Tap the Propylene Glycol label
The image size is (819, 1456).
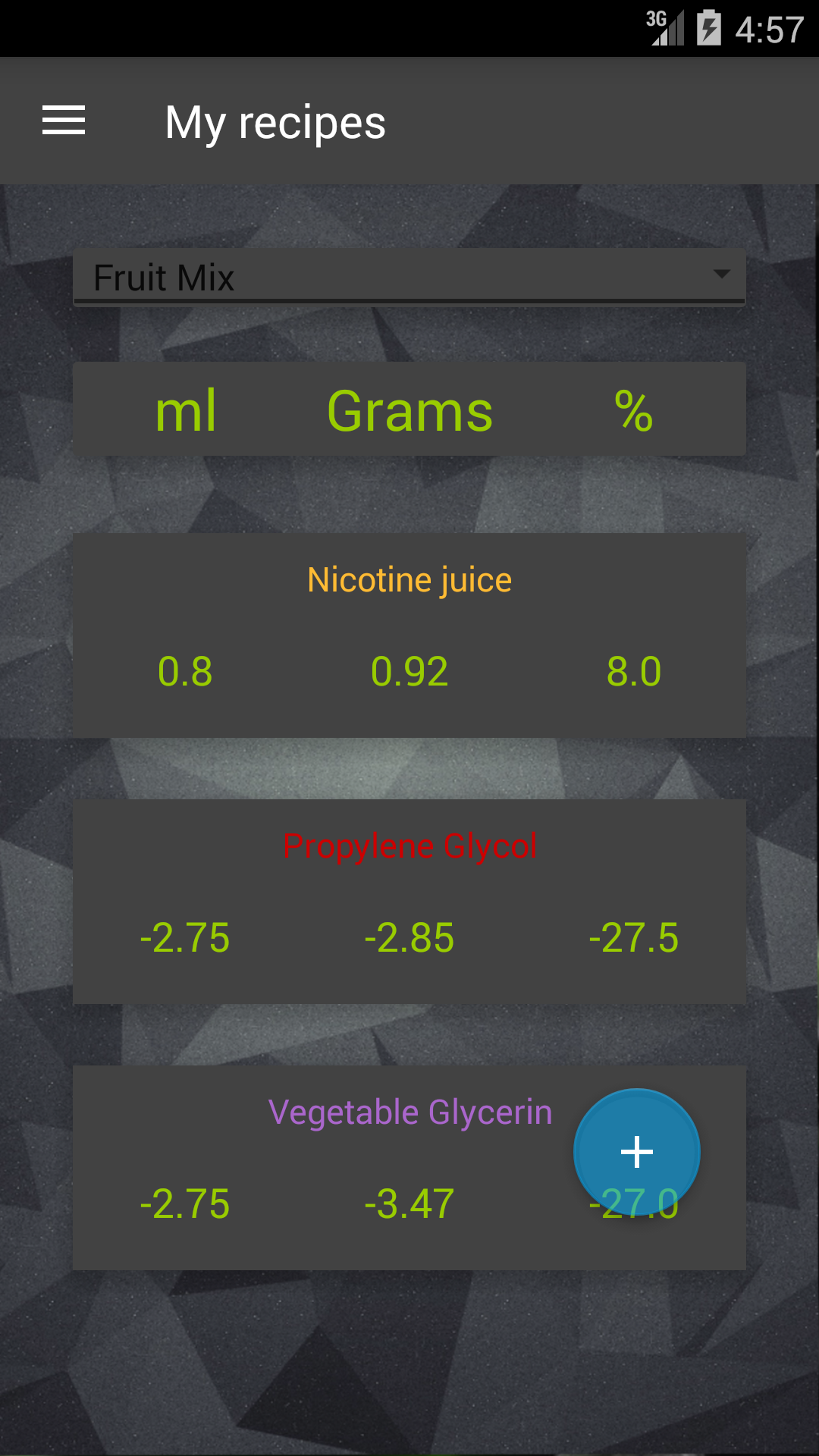coord(409,845)
